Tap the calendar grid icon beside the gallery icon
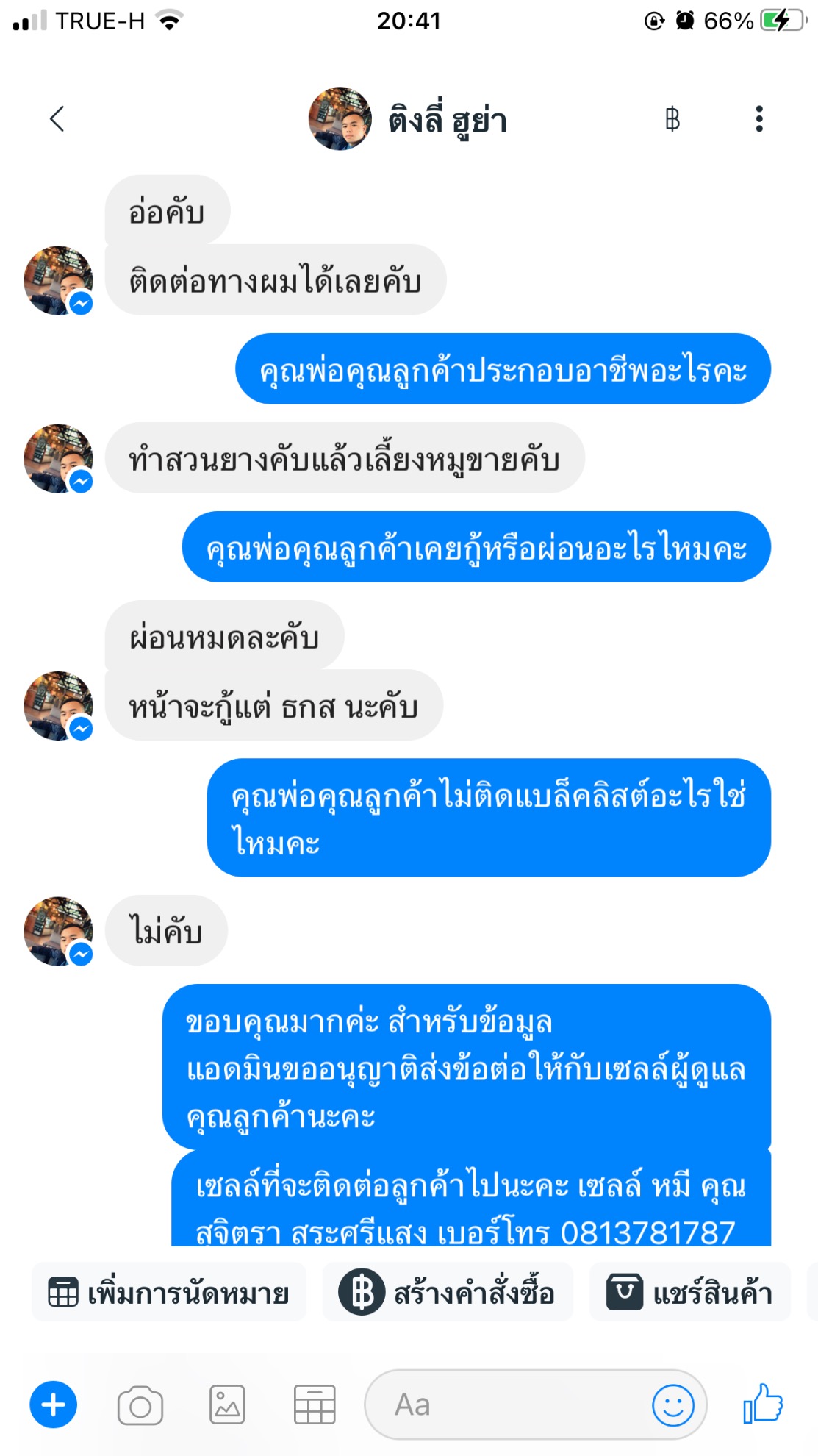The height and width of the screenshot is (1456, 818). (315, 1405)
